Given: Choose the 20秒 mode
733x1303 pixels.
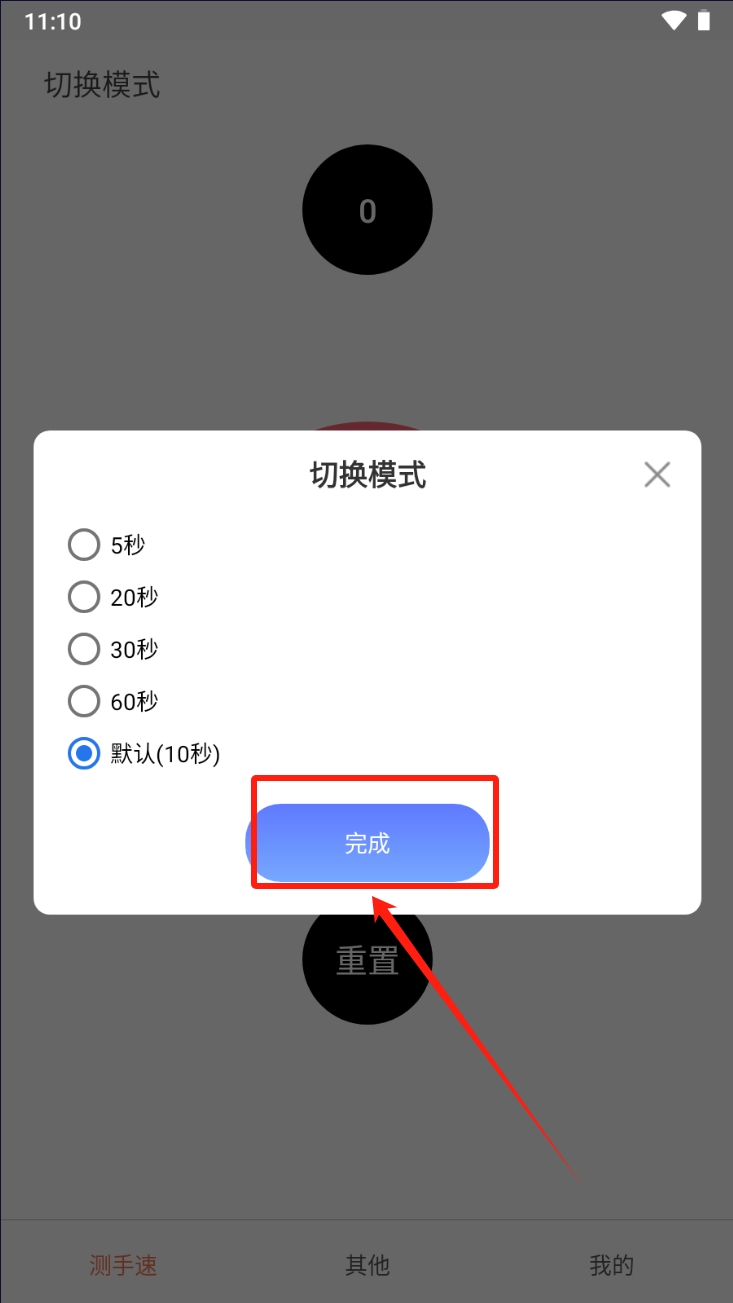Looking at the screenshot, I should [84, 597].
